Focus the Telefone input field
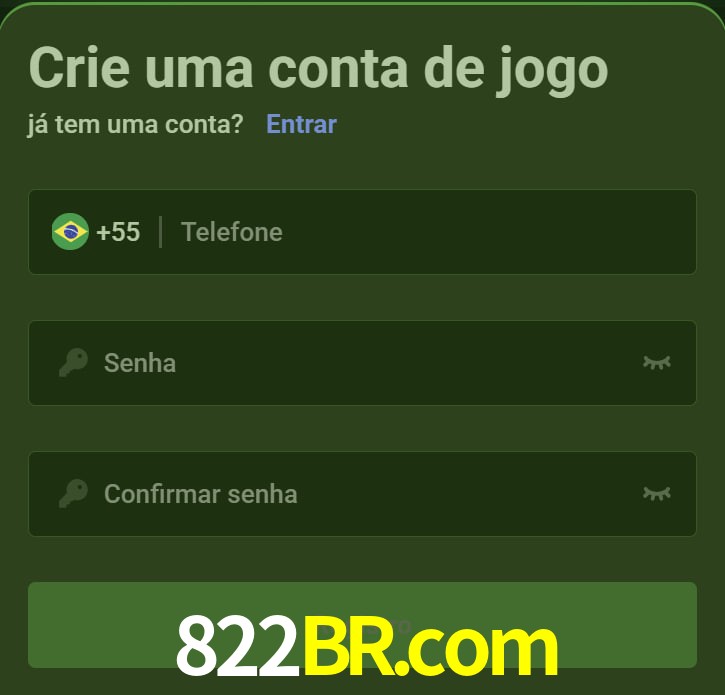This screenshot has width=725, height=695. [x=420, y=232]
